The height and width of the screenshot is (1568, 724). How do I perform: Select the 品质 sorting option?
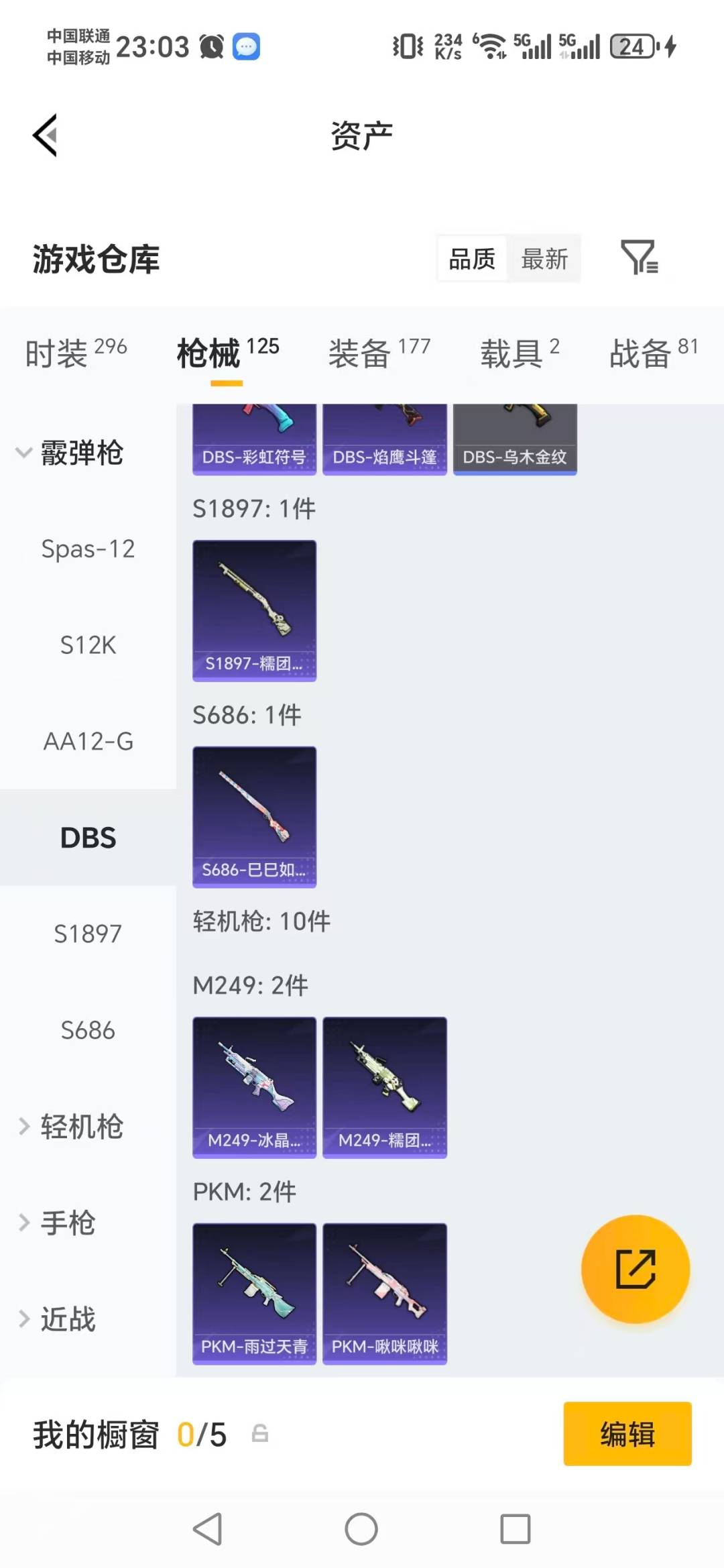pos(473,259)
